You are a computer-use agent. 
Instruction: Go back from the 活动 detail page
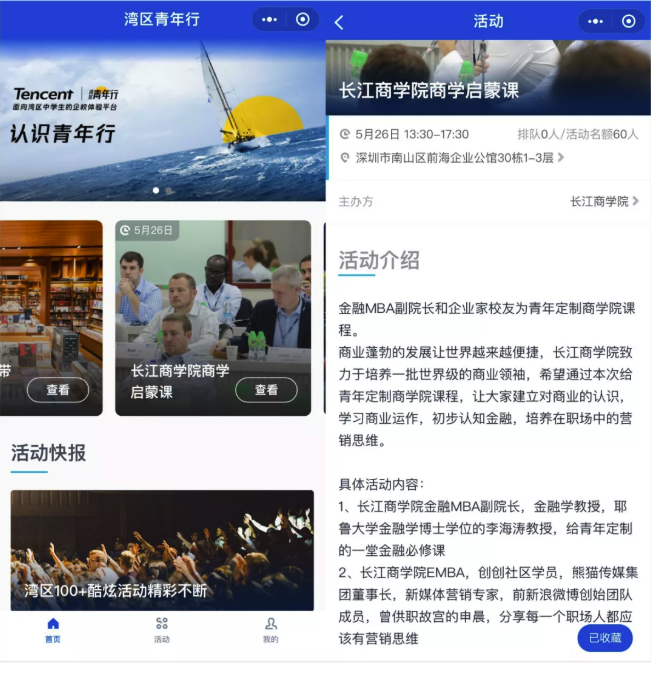[339, 22]
